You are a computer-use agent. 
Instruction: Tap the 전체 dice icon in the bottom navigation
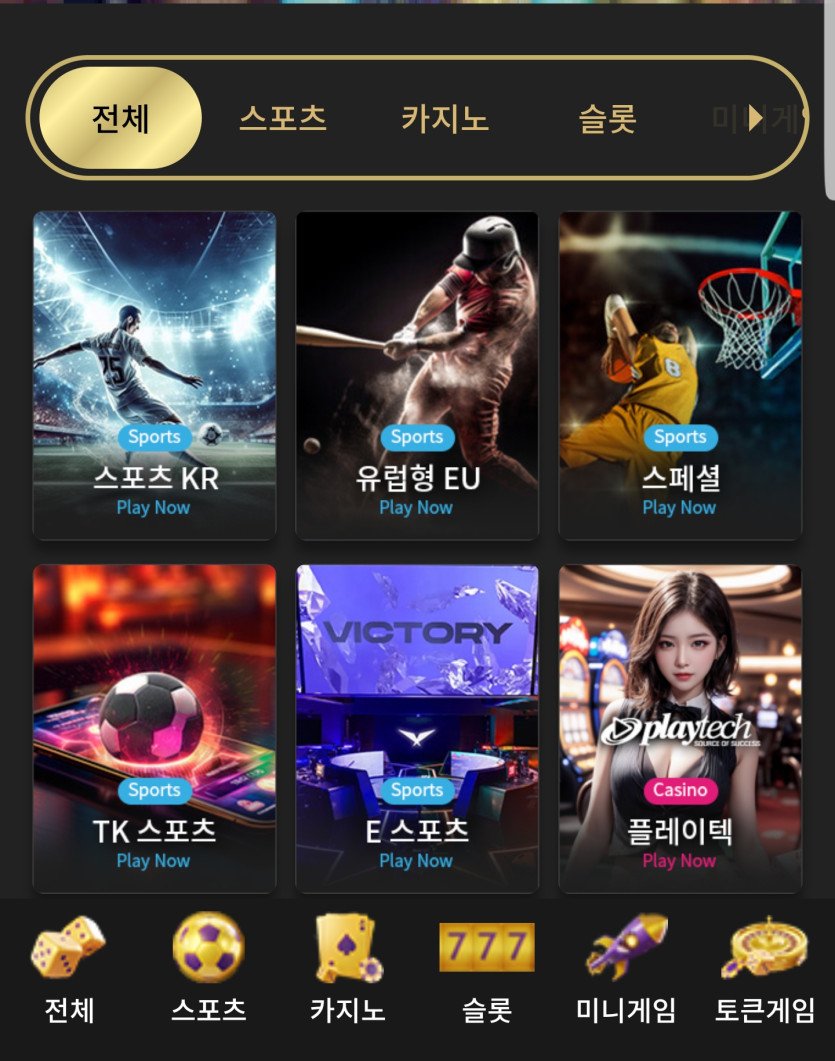(68, 970)
